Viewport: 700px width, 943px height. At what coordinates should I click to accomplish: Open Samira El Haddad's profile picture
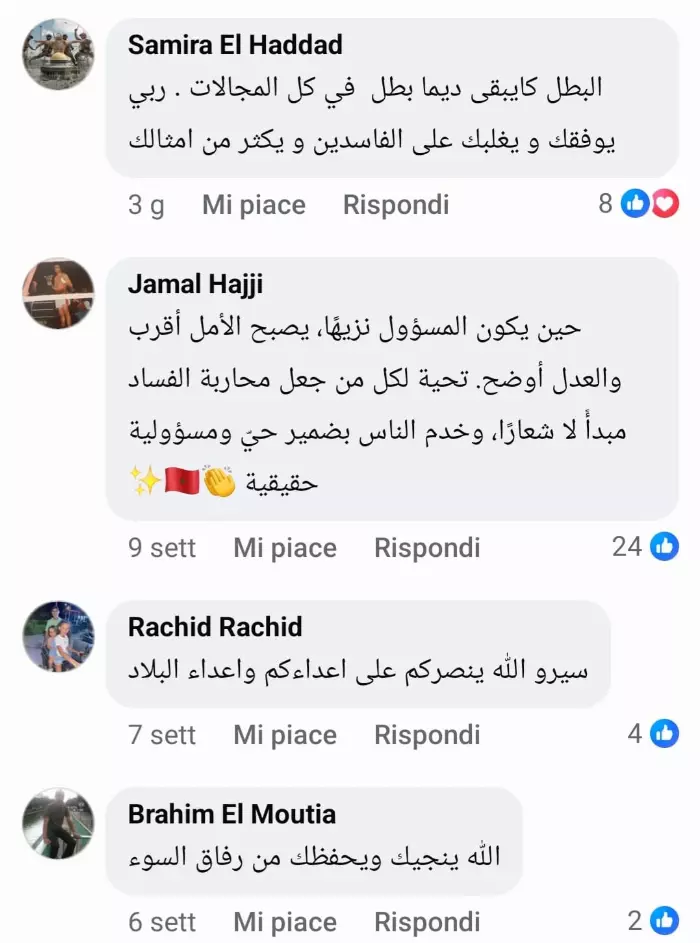pyautogui.click(x=58, y=56)
